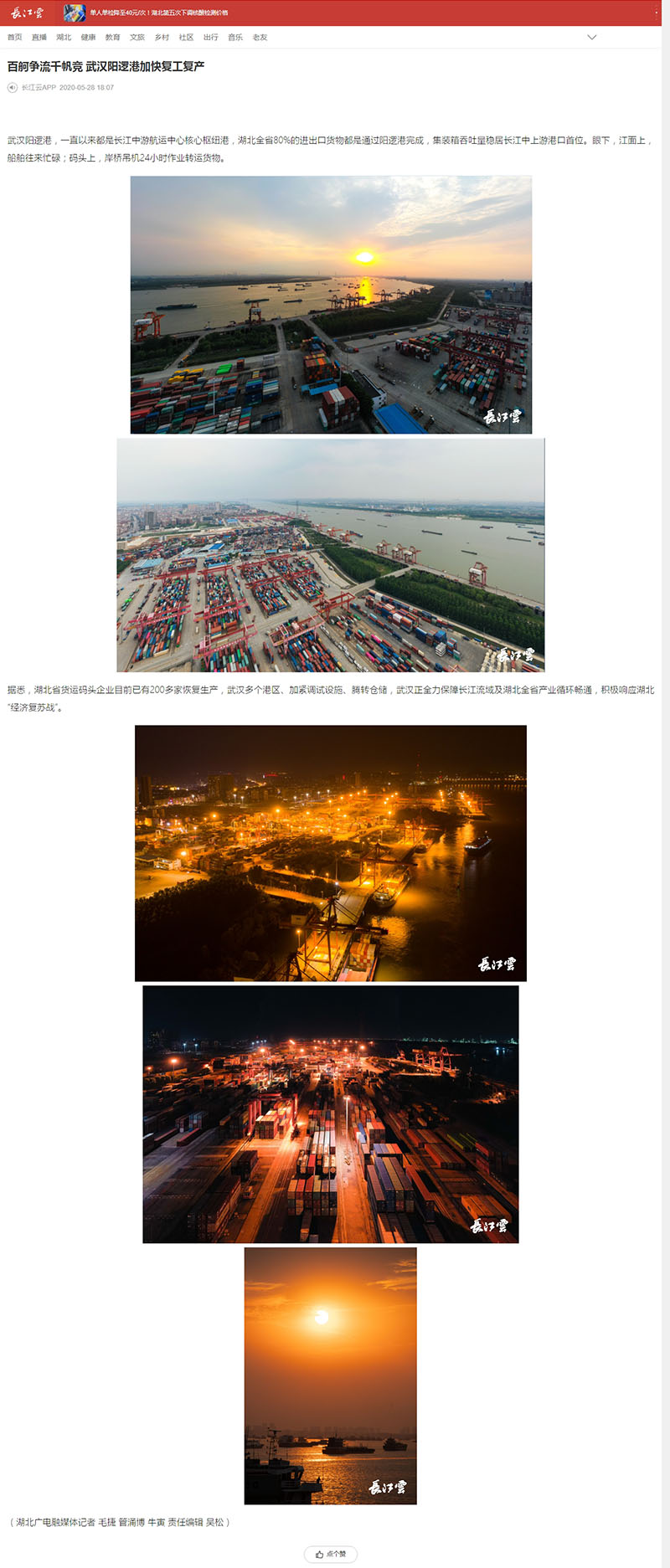Go to the 文旅 tab
The image size is (670, 1568).
tap(137, 38)
